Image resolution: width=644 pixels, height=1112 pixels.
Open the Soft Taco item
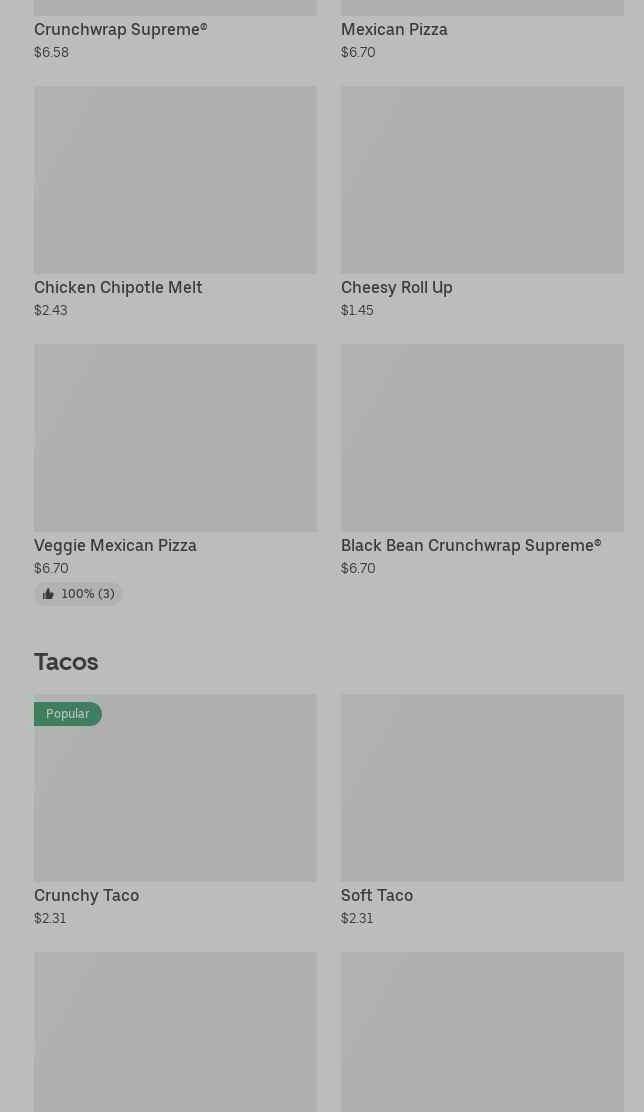(482, 811)
